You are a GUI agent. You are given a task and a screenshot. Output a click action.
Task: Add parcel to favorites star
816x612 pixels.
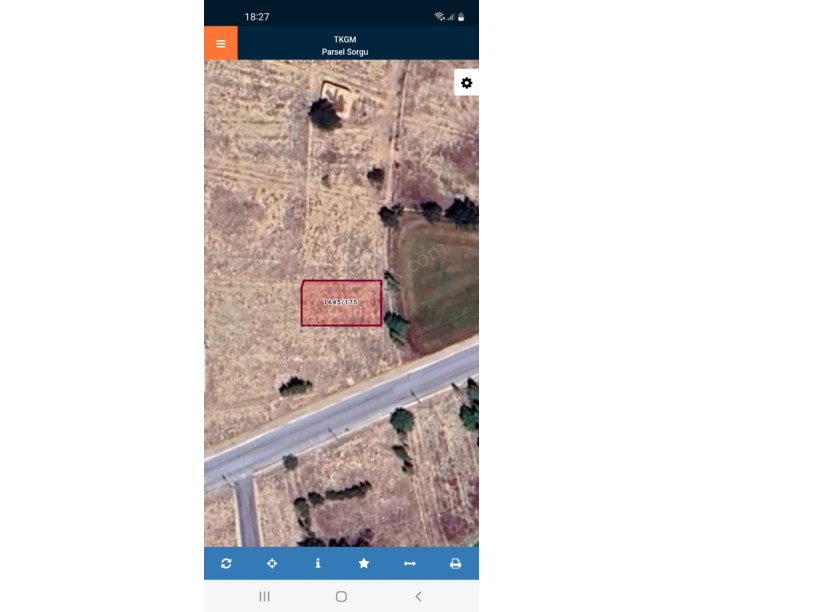pyautogui.click(x=364, y=564)
